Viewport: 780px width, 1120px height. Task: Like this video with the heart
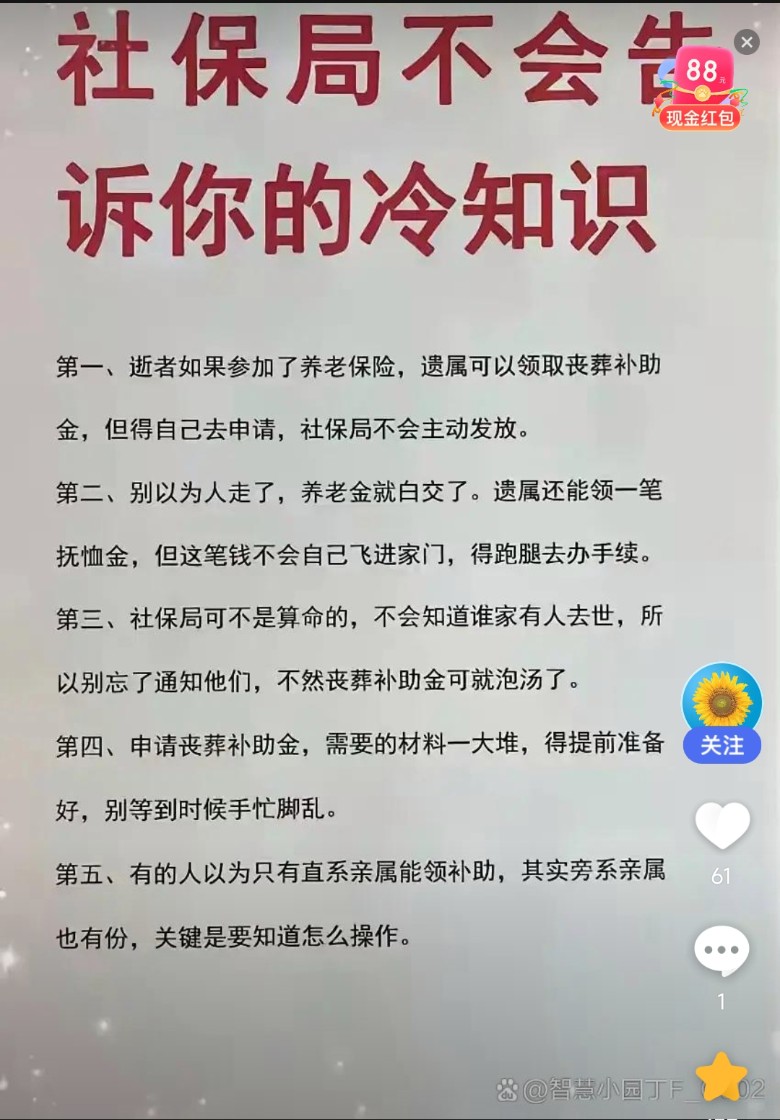(721, 826)
